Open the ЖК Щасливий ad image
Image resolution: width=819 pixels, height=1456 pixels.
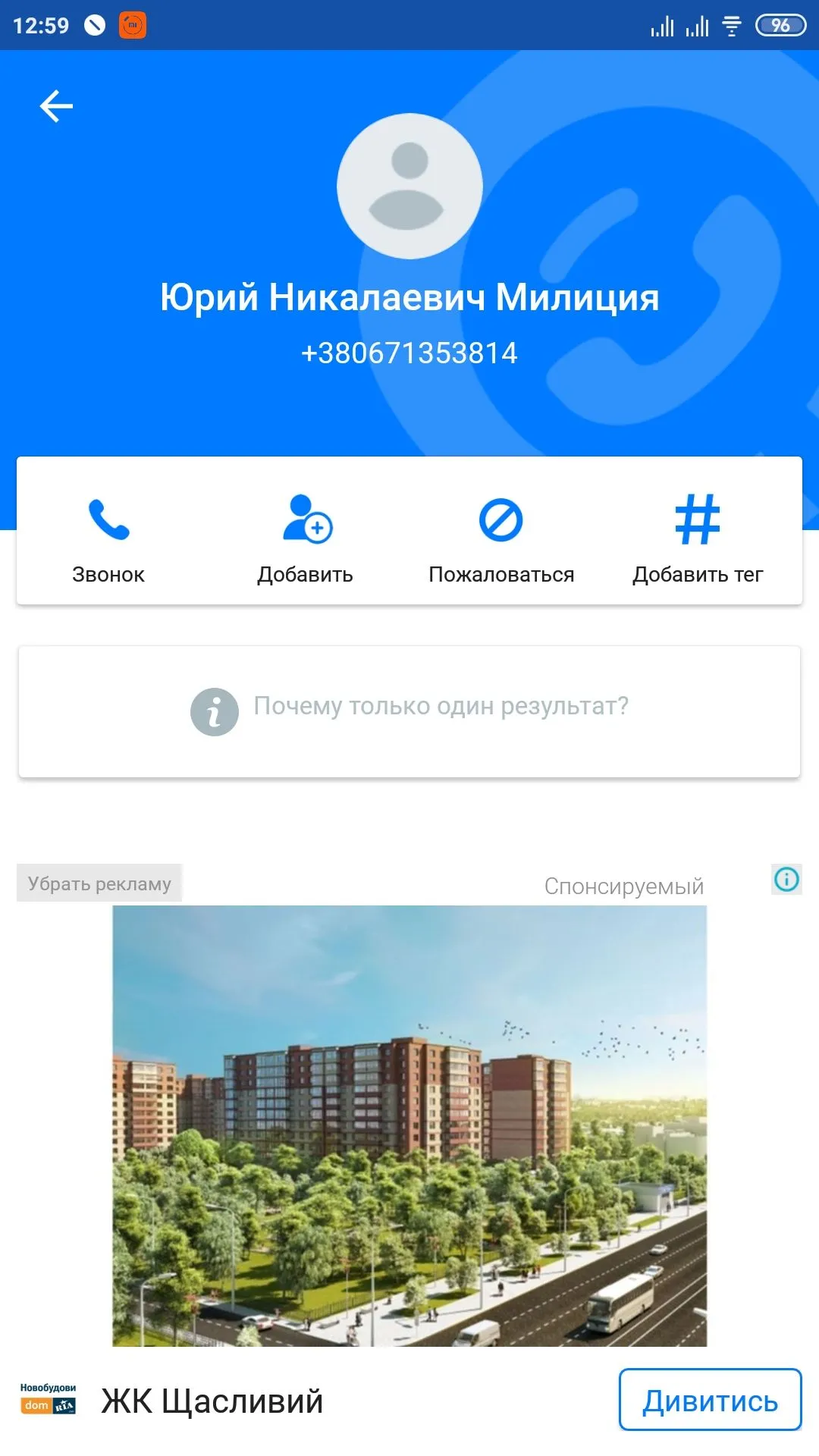point(409,1125)
